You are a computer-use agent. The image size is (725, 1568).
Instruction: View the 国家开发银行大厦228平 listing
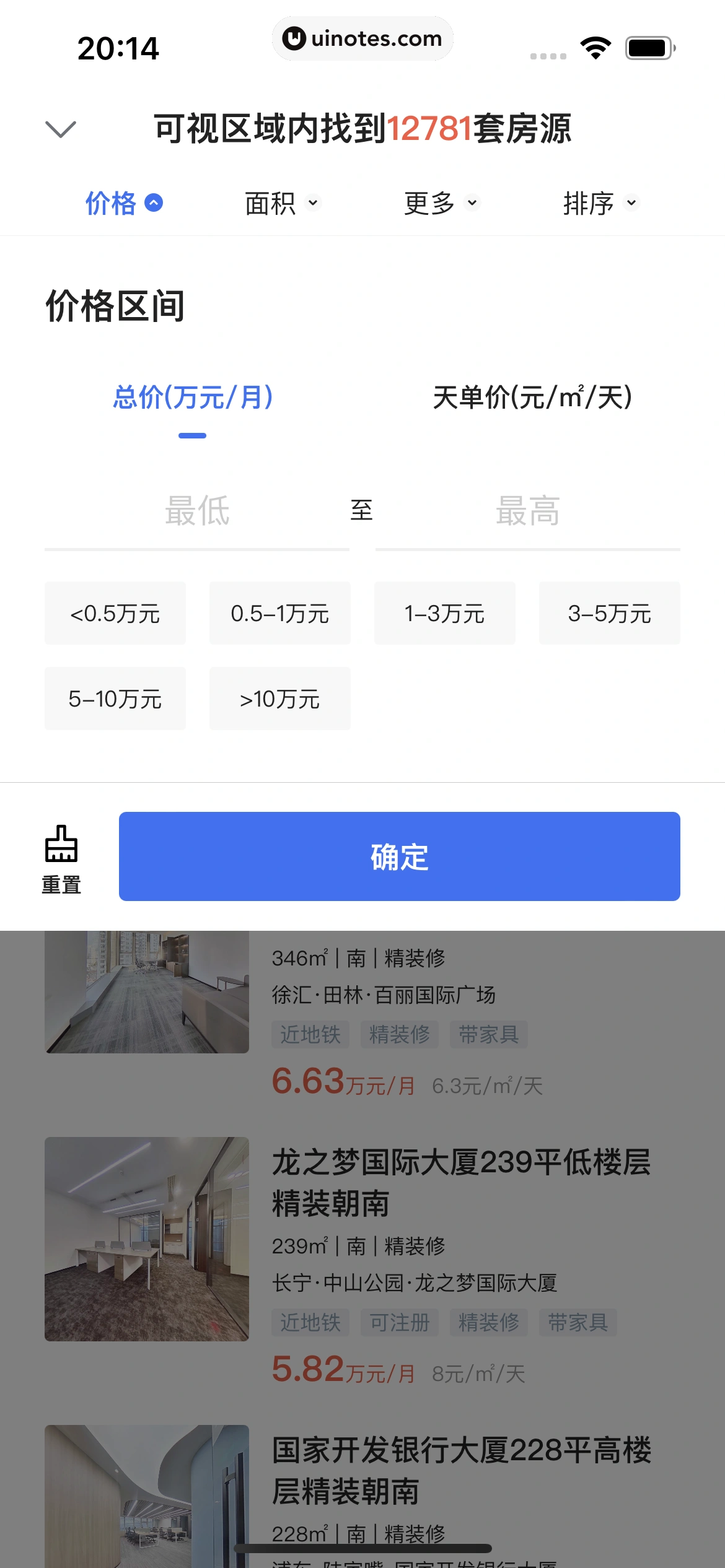(461, 1470)
